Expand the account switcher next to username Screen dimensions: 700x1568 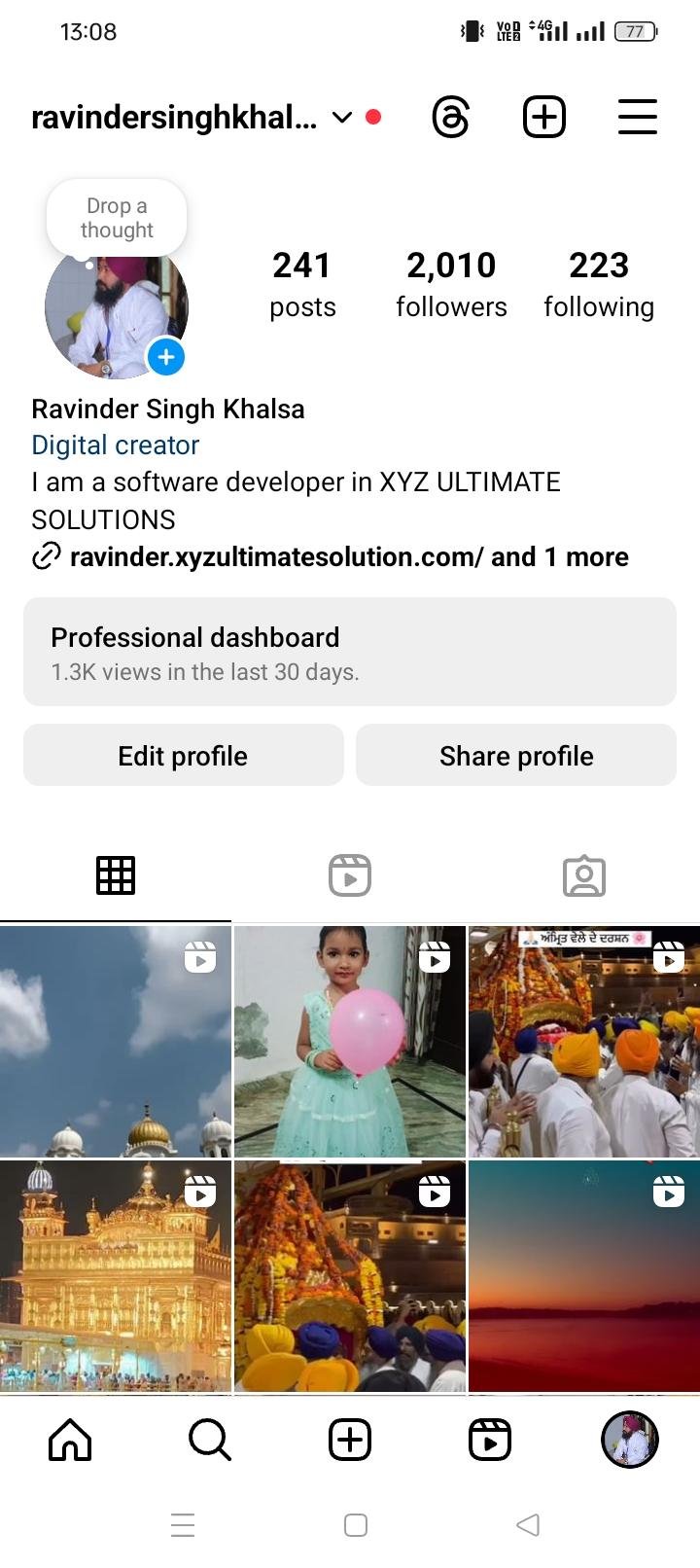tap(341, 118)
